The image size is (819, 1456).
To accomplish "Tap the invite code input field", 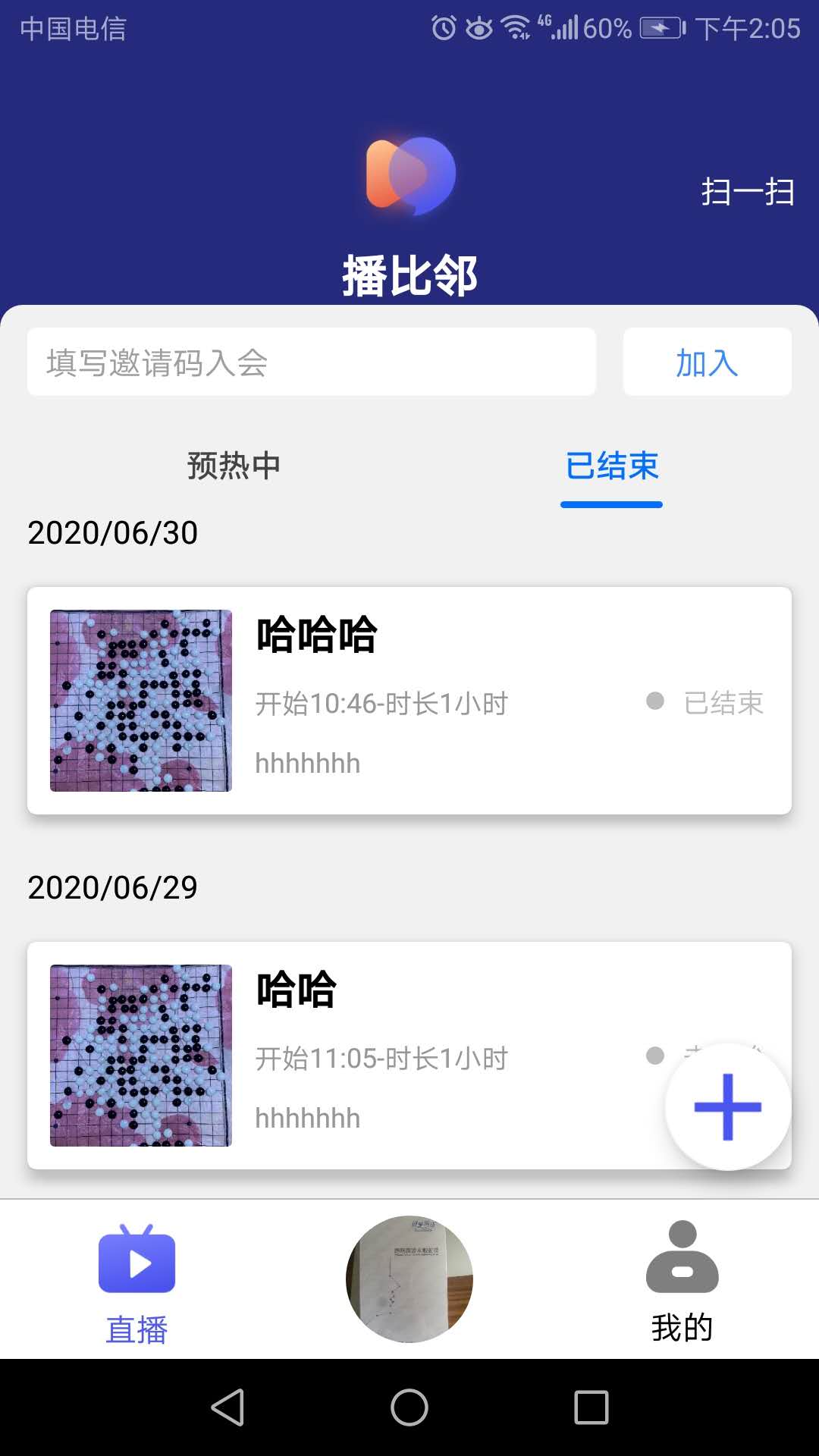I will [311, 362].
